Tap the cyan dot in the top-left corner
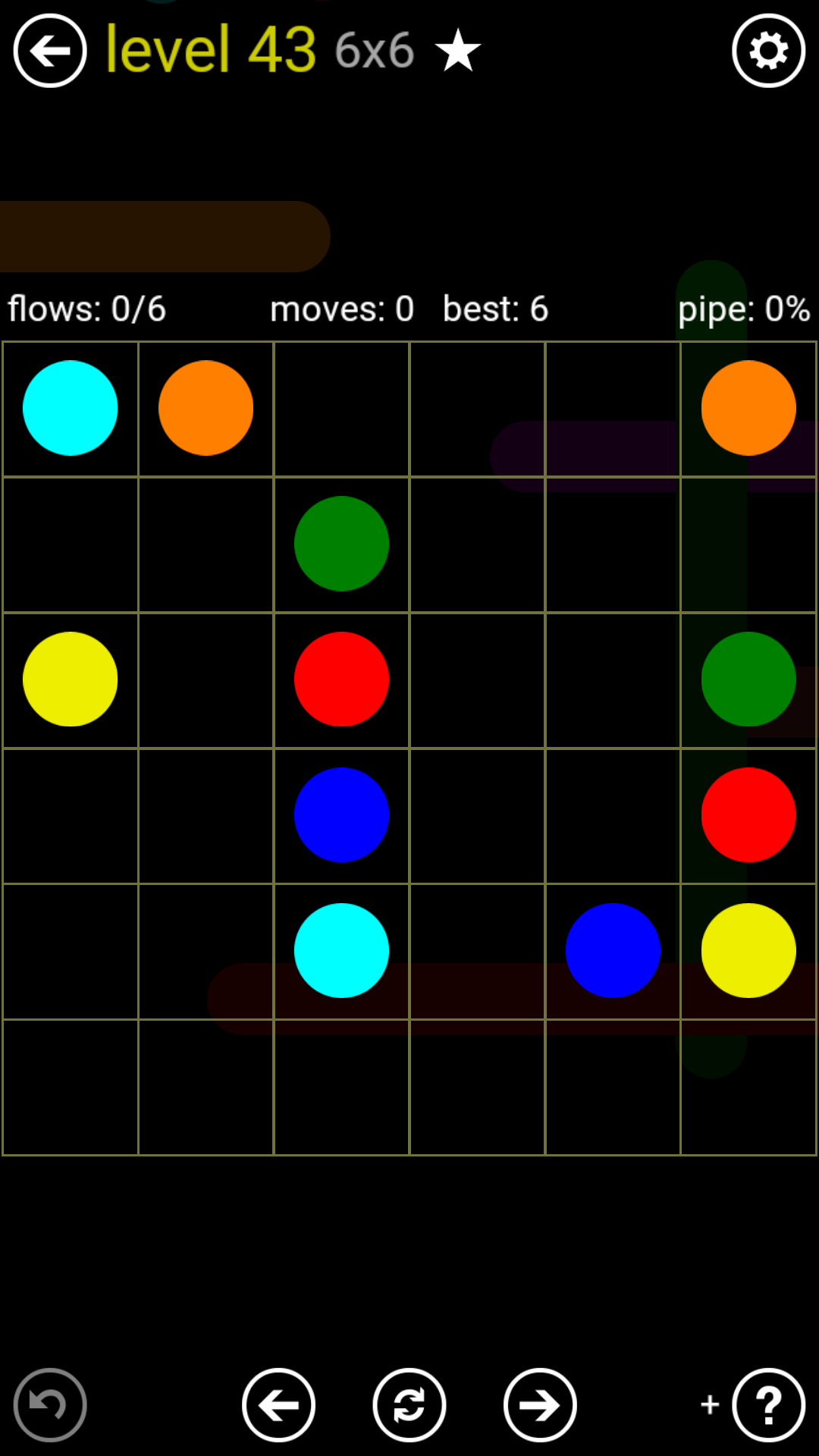Viewport: 819px width, 1456px height. coord(70,408)
